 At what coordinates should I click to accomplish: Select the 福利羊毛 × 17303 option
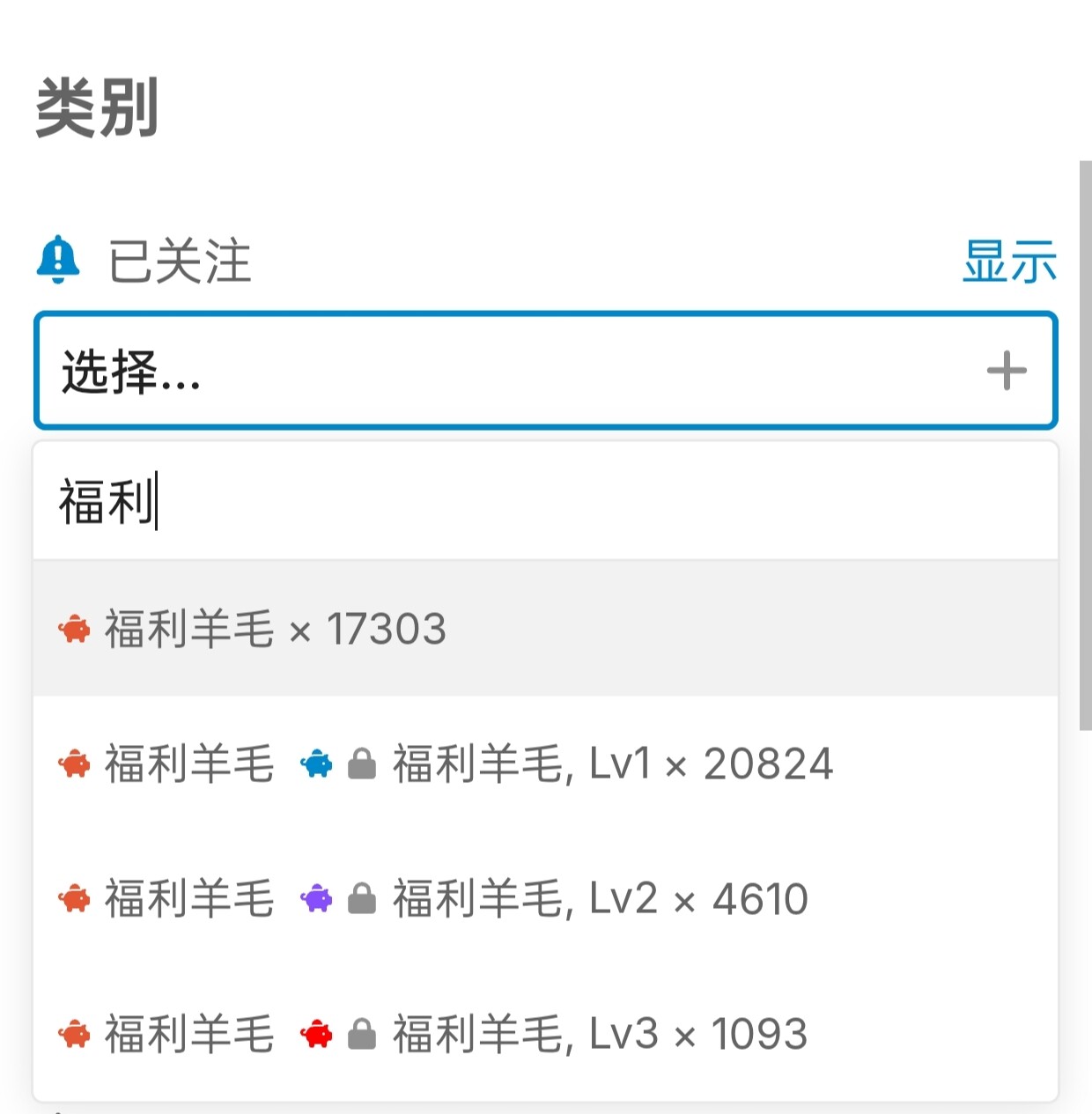[x=545, y=629]
